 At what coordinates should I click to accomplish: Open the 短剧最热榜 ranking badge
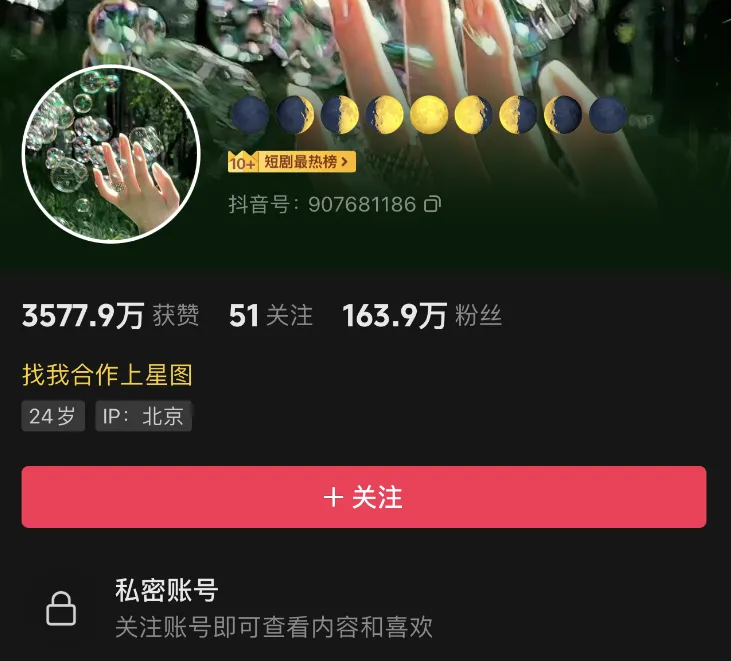click(x=292, y=162)
